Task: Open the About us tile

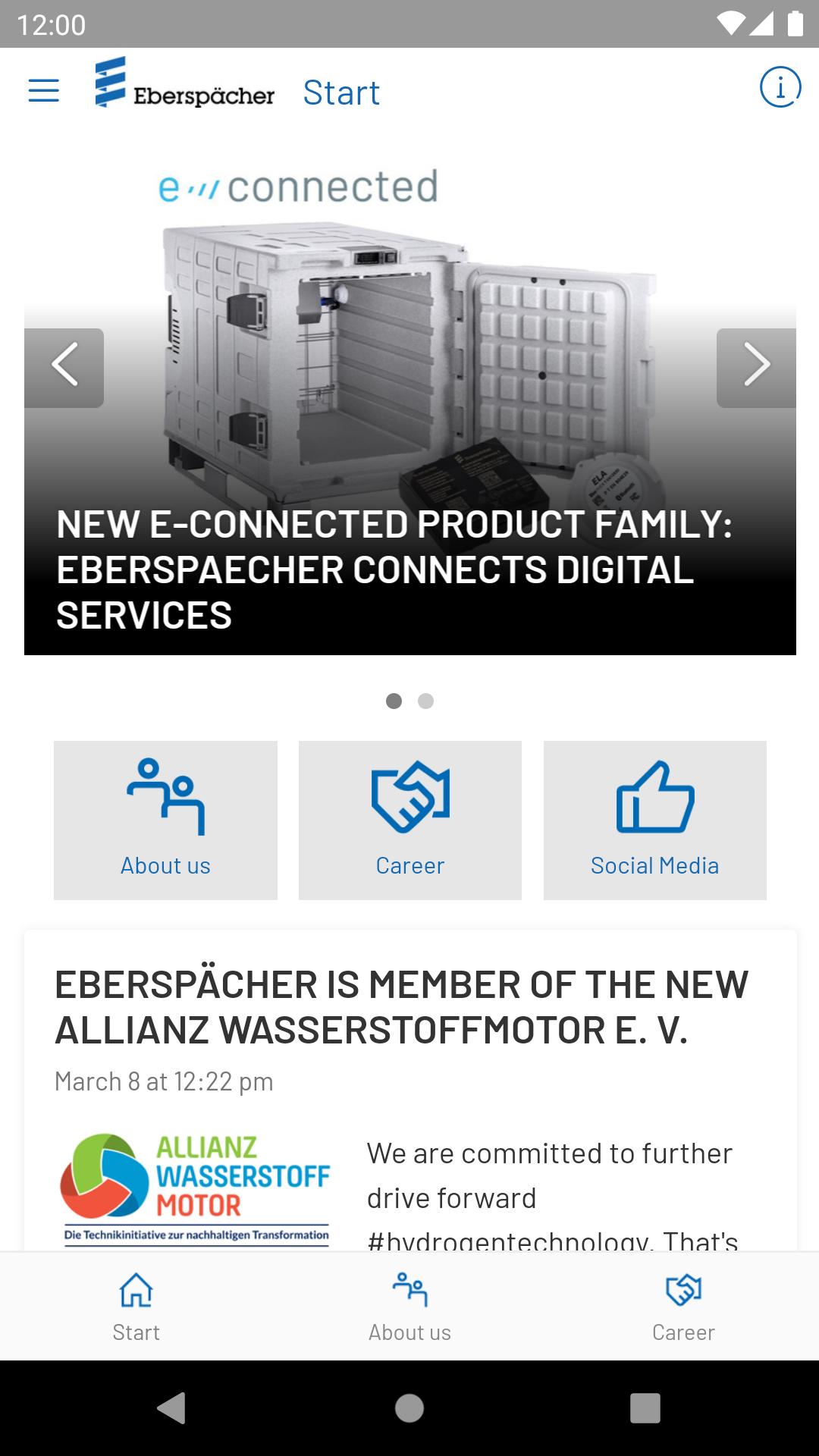Action: (165, 821)
